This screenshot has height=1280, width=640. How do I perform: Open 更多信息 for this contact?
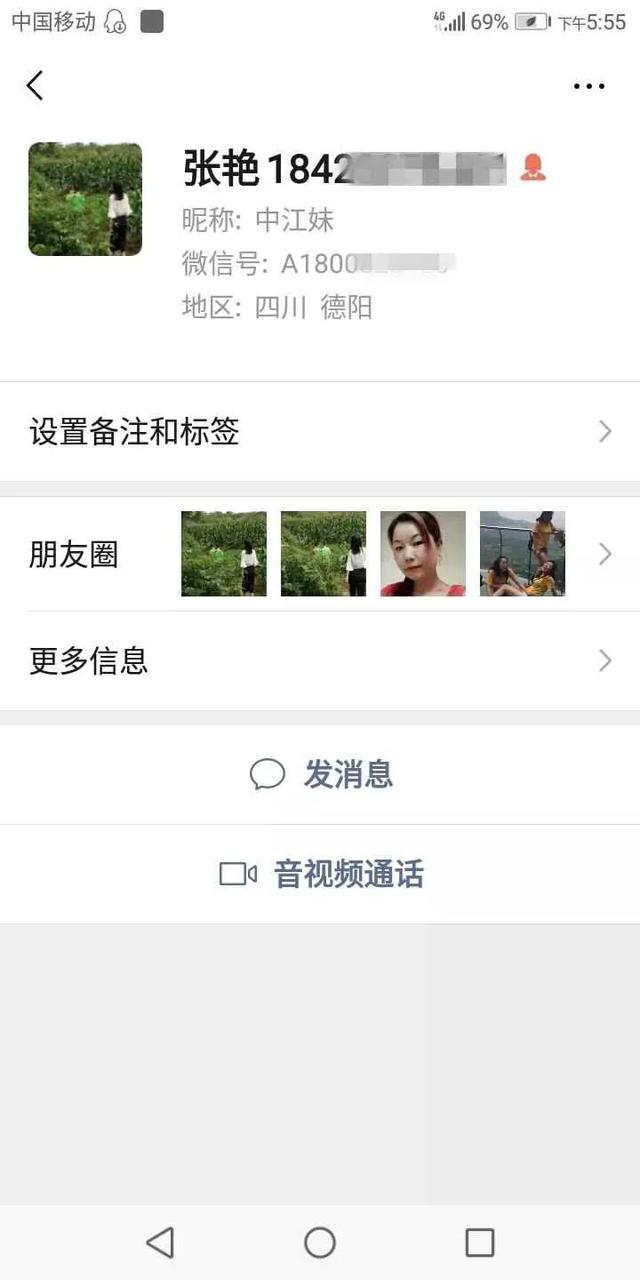pyautogui.click(x=320, y=661)
